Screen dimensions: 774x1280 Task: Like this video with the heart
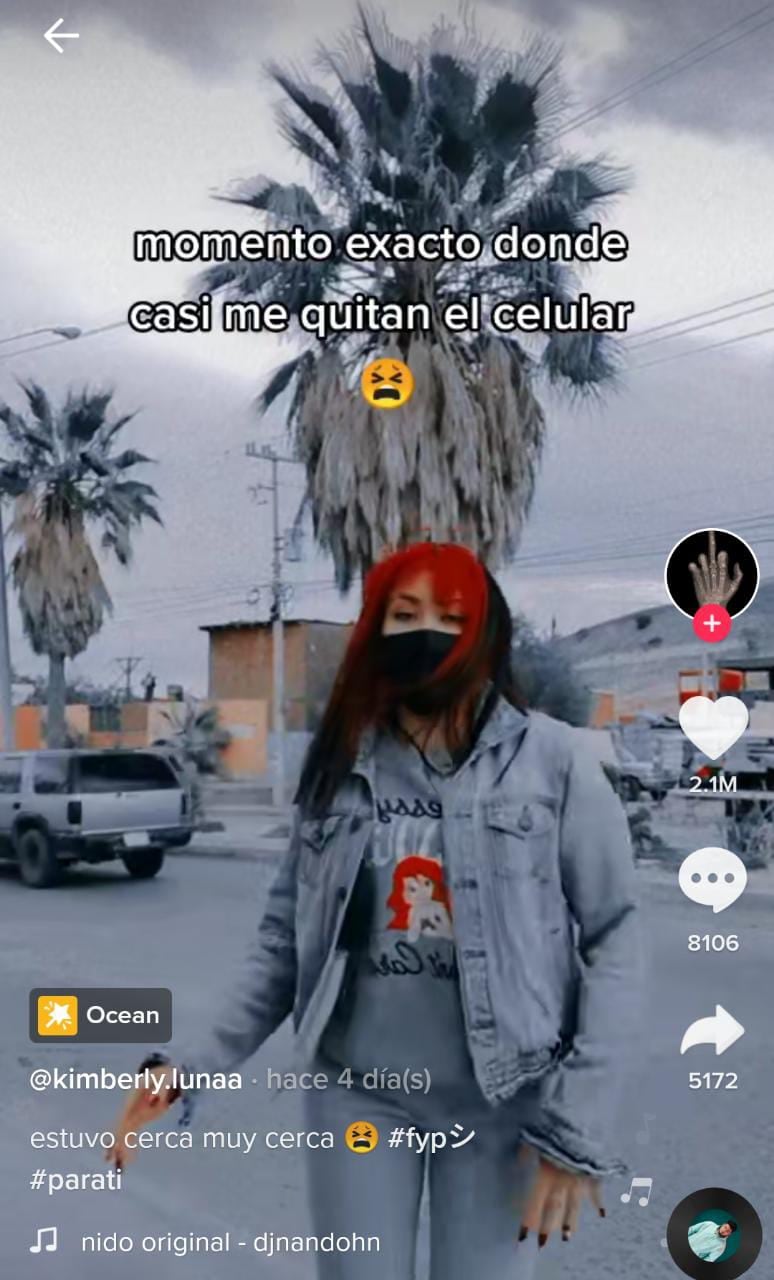pyautogui.click(x=713, y=727)
